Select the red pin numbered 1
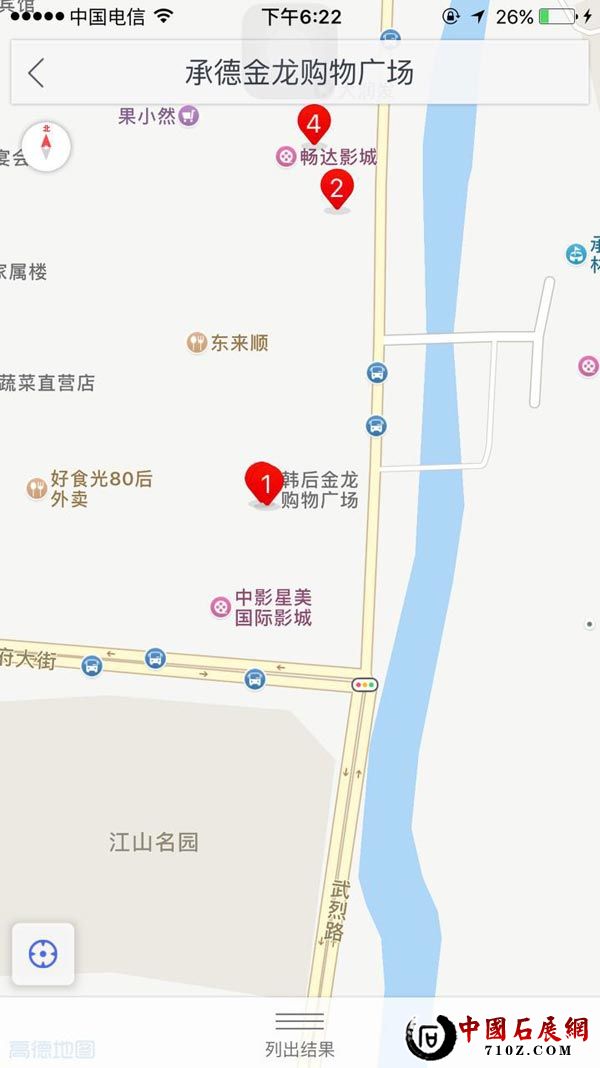The height and width of the screenshot is (1068, 600). click(x=265, y=485)
